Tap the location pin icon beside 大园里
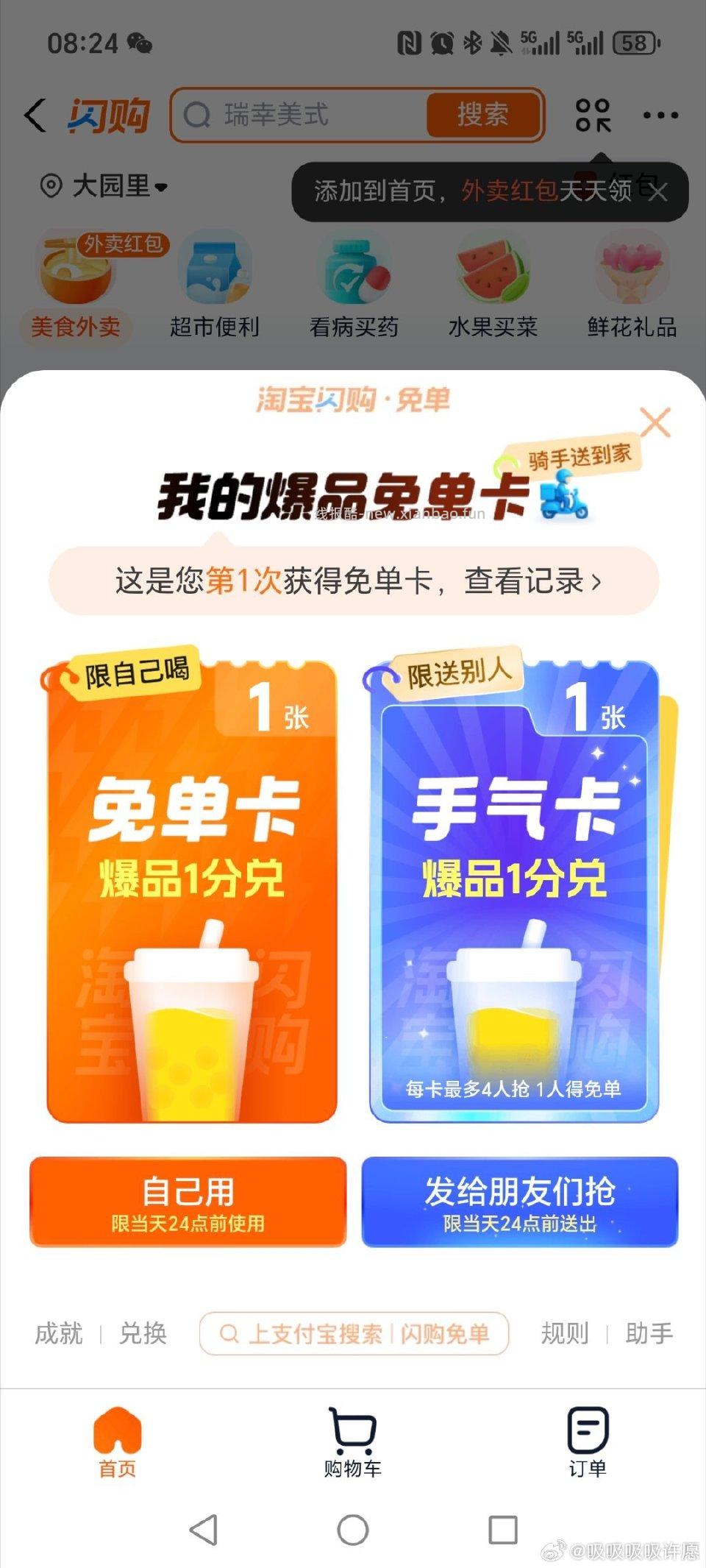The width and height of the screenshot is (706, 1568). click(49, 185)
